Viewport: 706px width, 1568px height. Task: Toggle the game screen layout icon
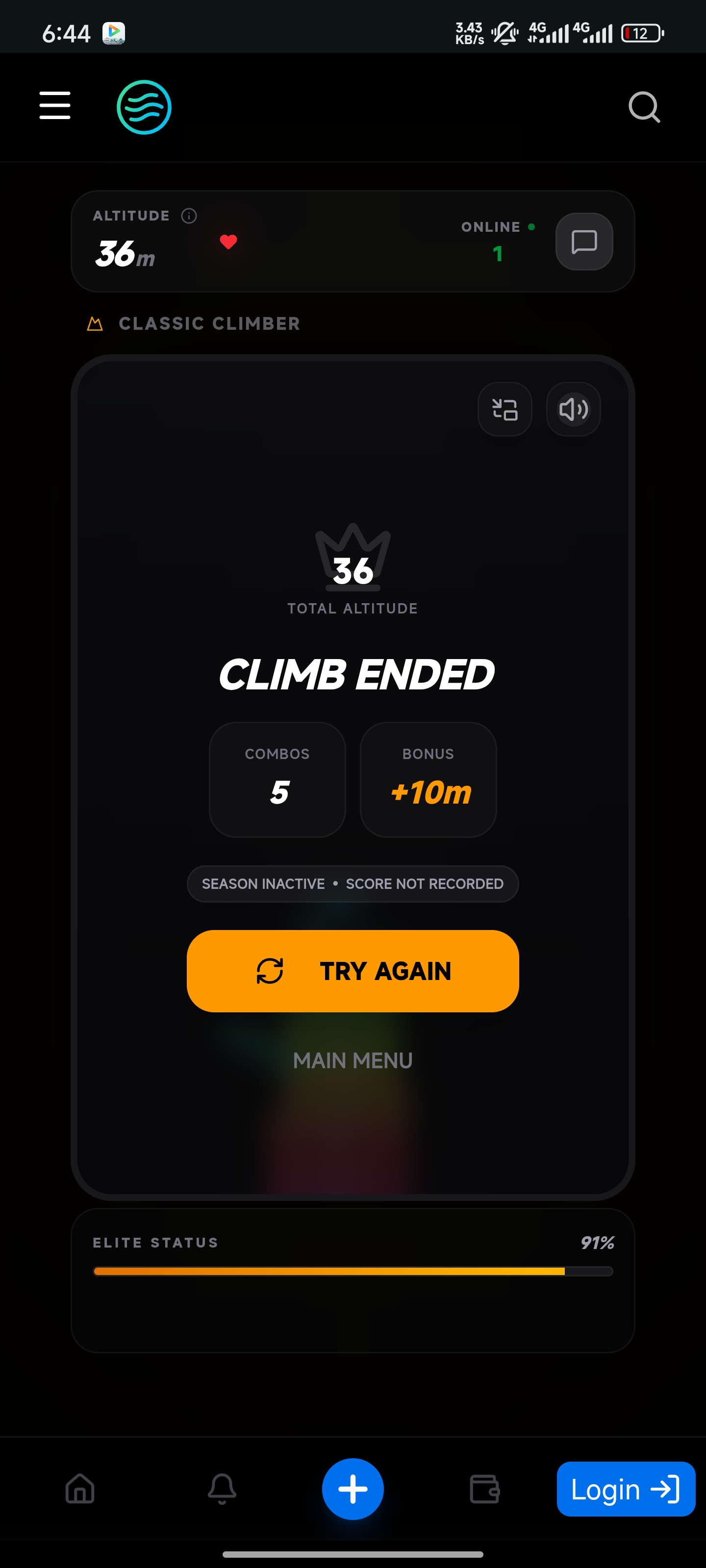click(504, 409)
